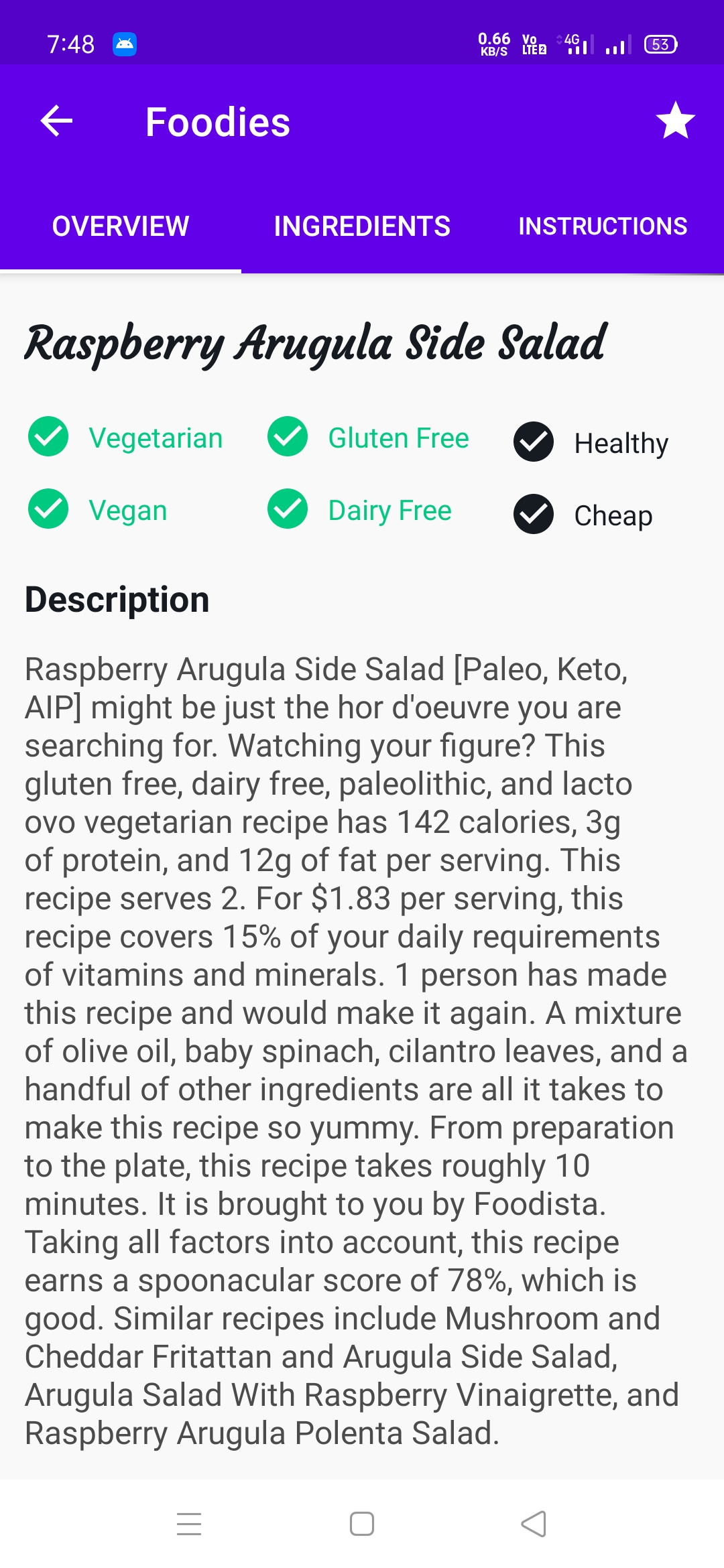Tap the system home button
Image resolution: width=724 pixels, height=1568 pixels.
click(362, 1524)
